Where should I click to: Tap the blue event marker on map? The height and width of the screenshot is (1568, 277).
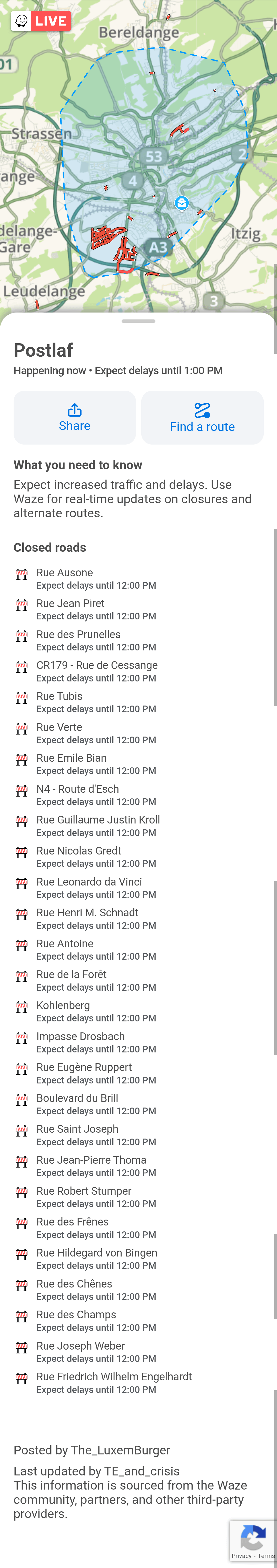[181, 203]
